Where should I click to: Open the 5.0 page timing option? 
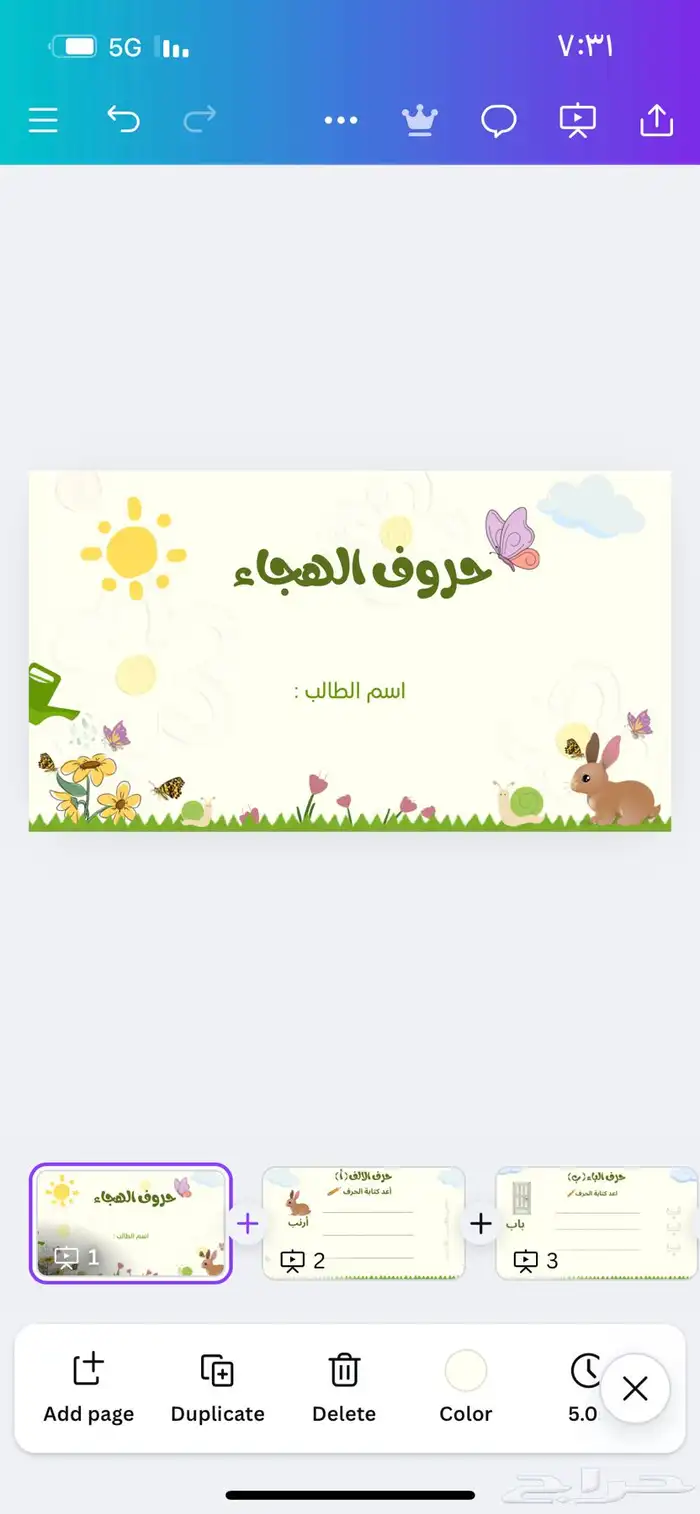coord(583,1388)
